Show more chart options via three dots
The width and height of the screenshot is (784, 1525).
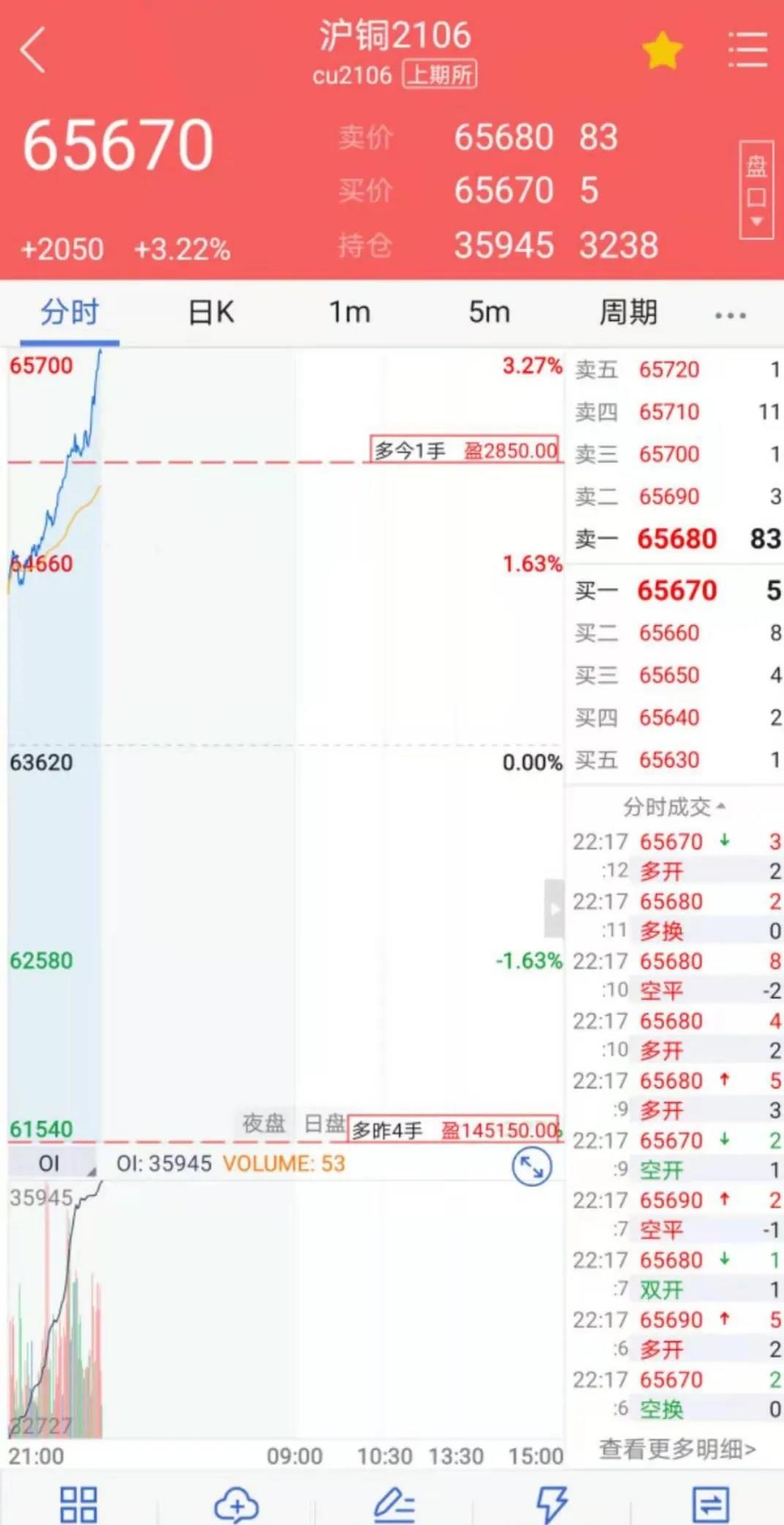(731, 315)
